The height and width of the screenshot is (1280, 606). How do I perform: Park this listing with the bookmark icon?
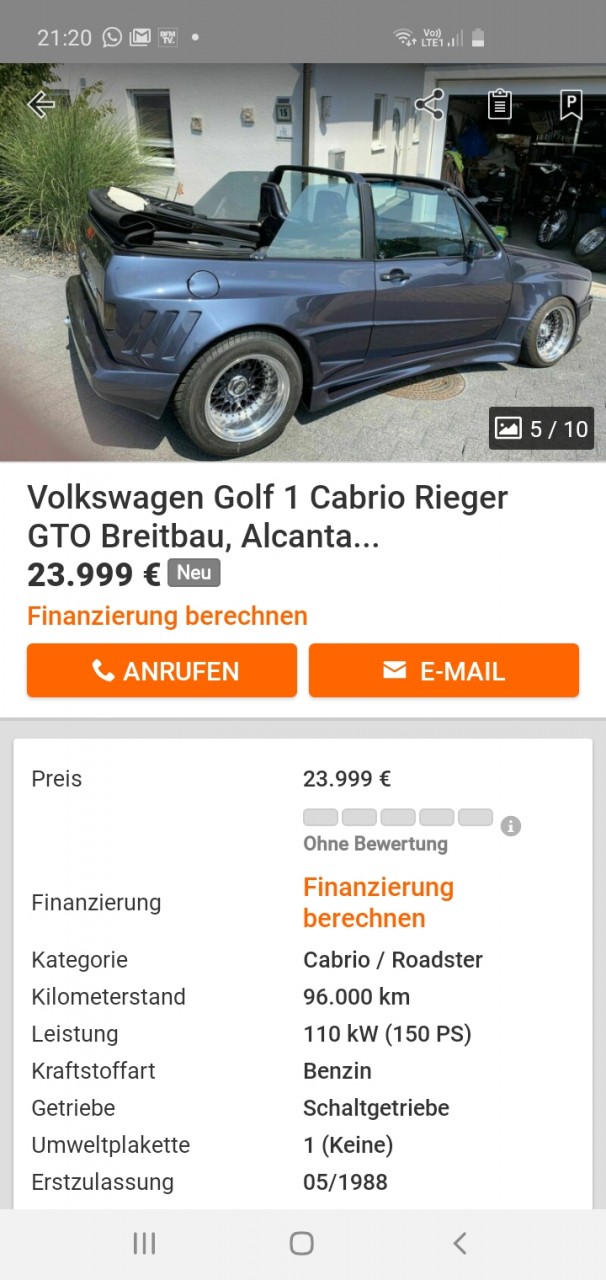[x=570, y=104]
